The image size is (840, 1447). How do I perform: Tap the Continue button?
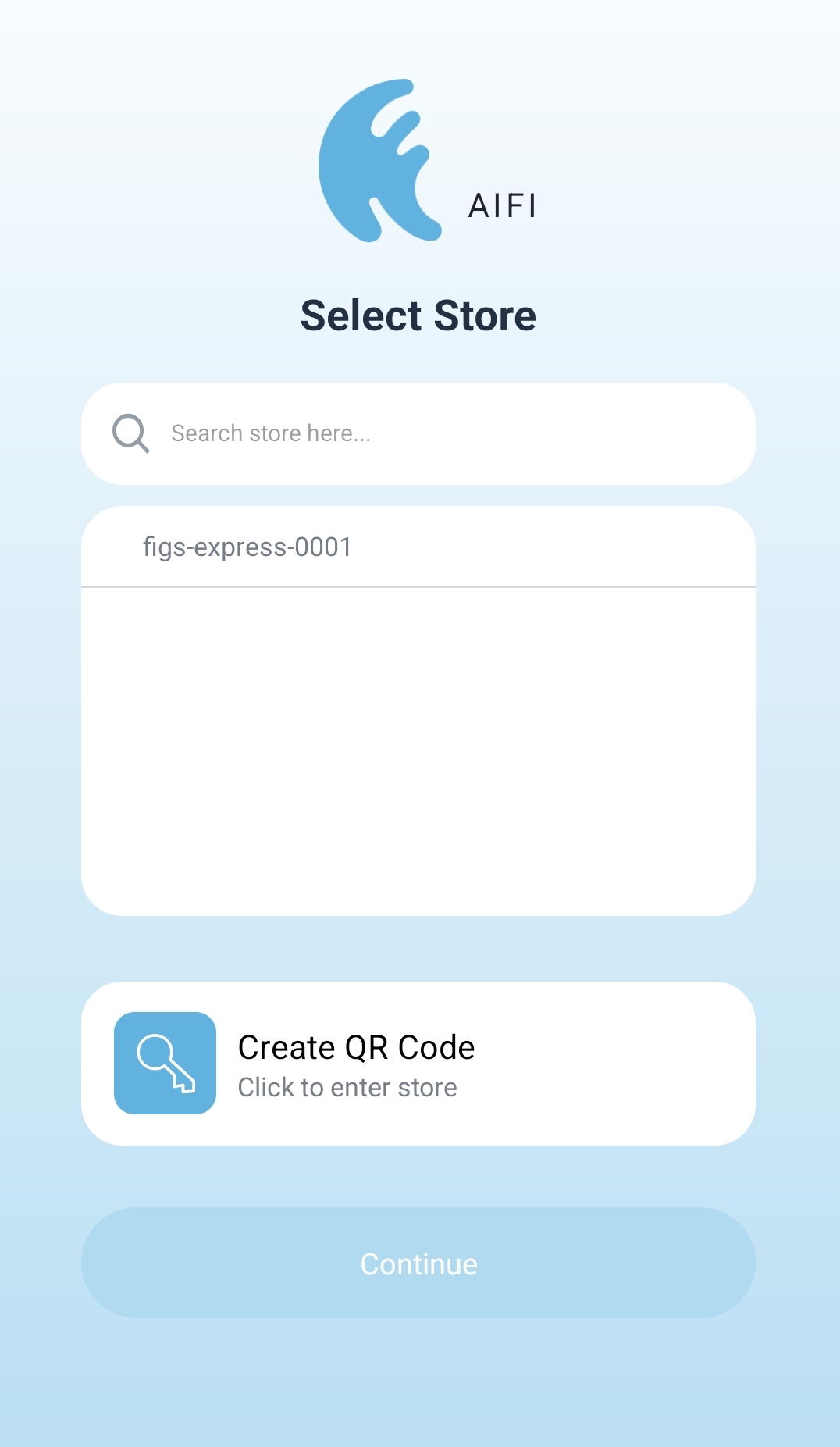418,1263
